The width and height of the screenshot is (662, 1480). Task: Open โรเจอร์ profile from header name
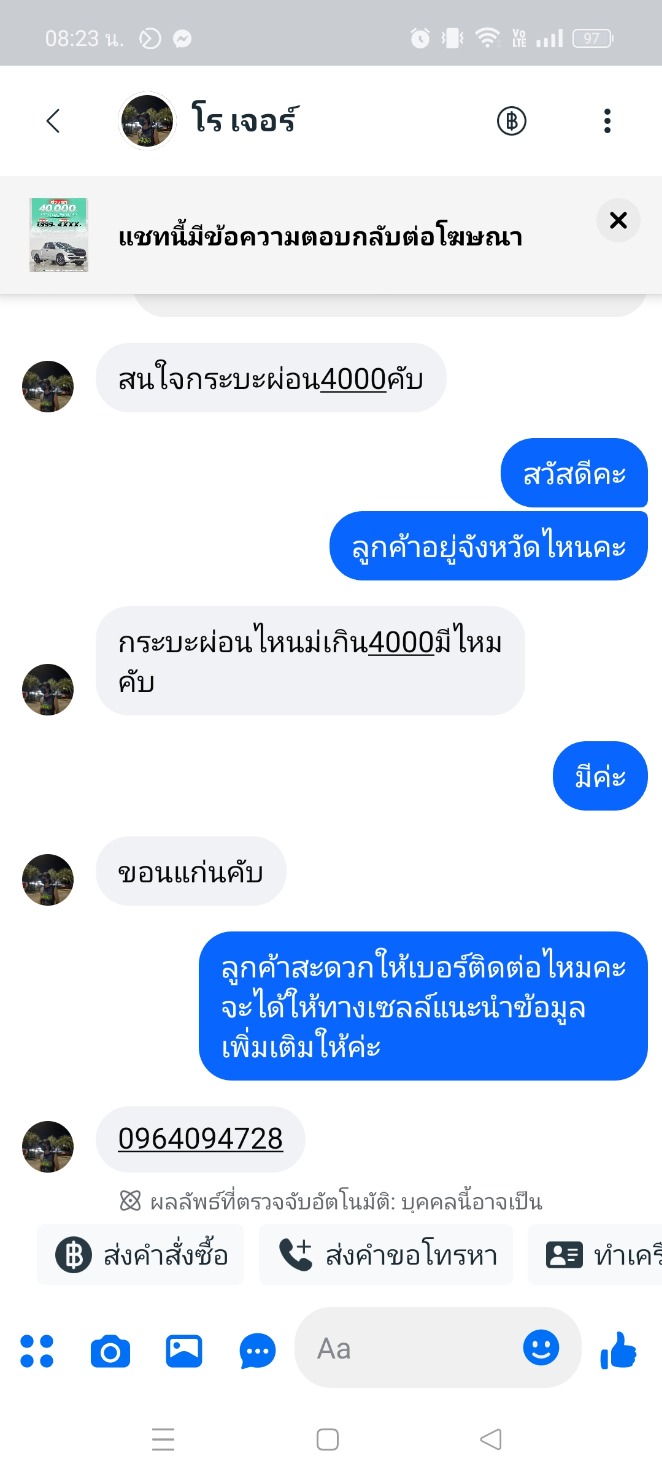tap(244, 121)
